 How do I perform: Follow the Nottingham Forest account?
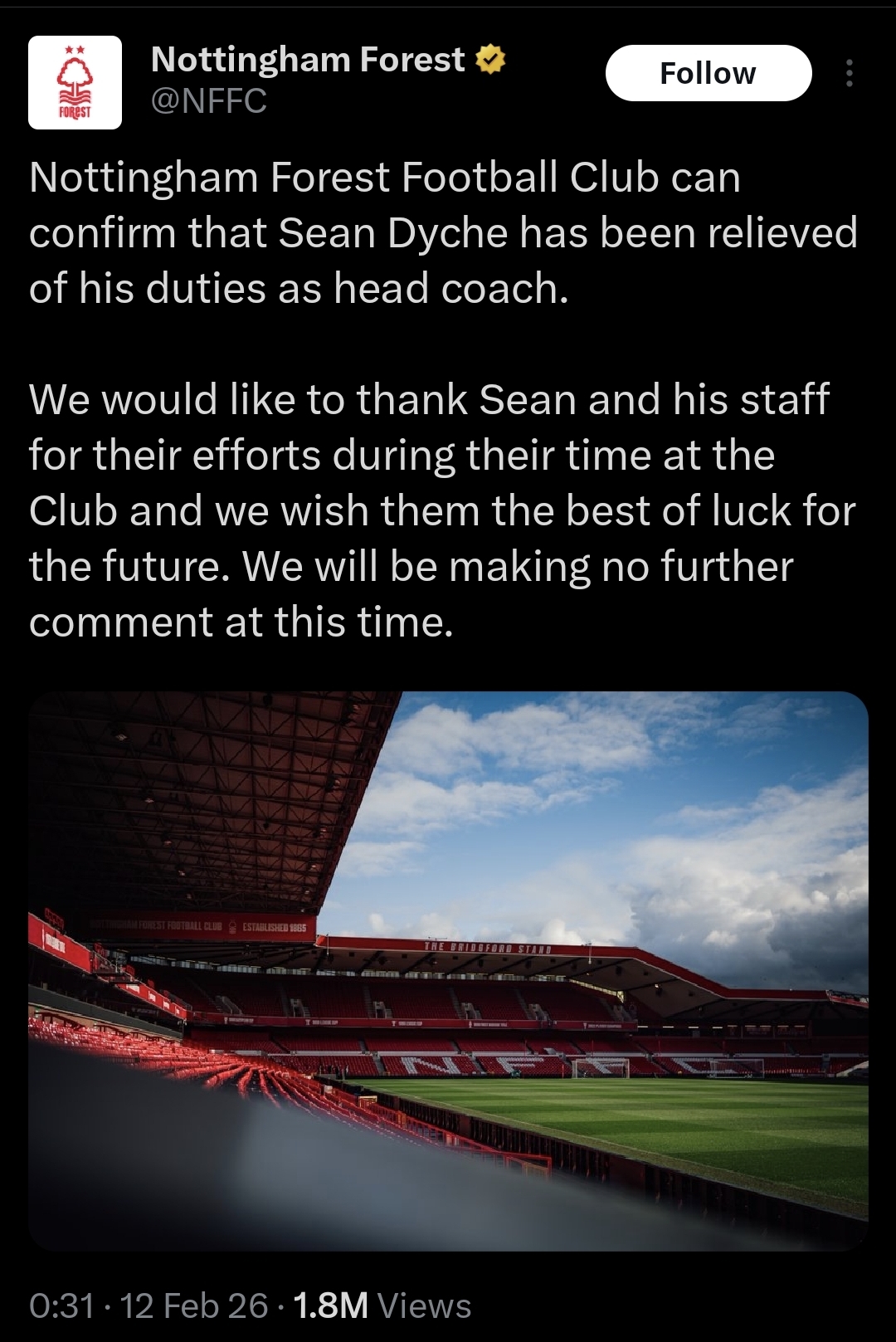click(708, 73)
